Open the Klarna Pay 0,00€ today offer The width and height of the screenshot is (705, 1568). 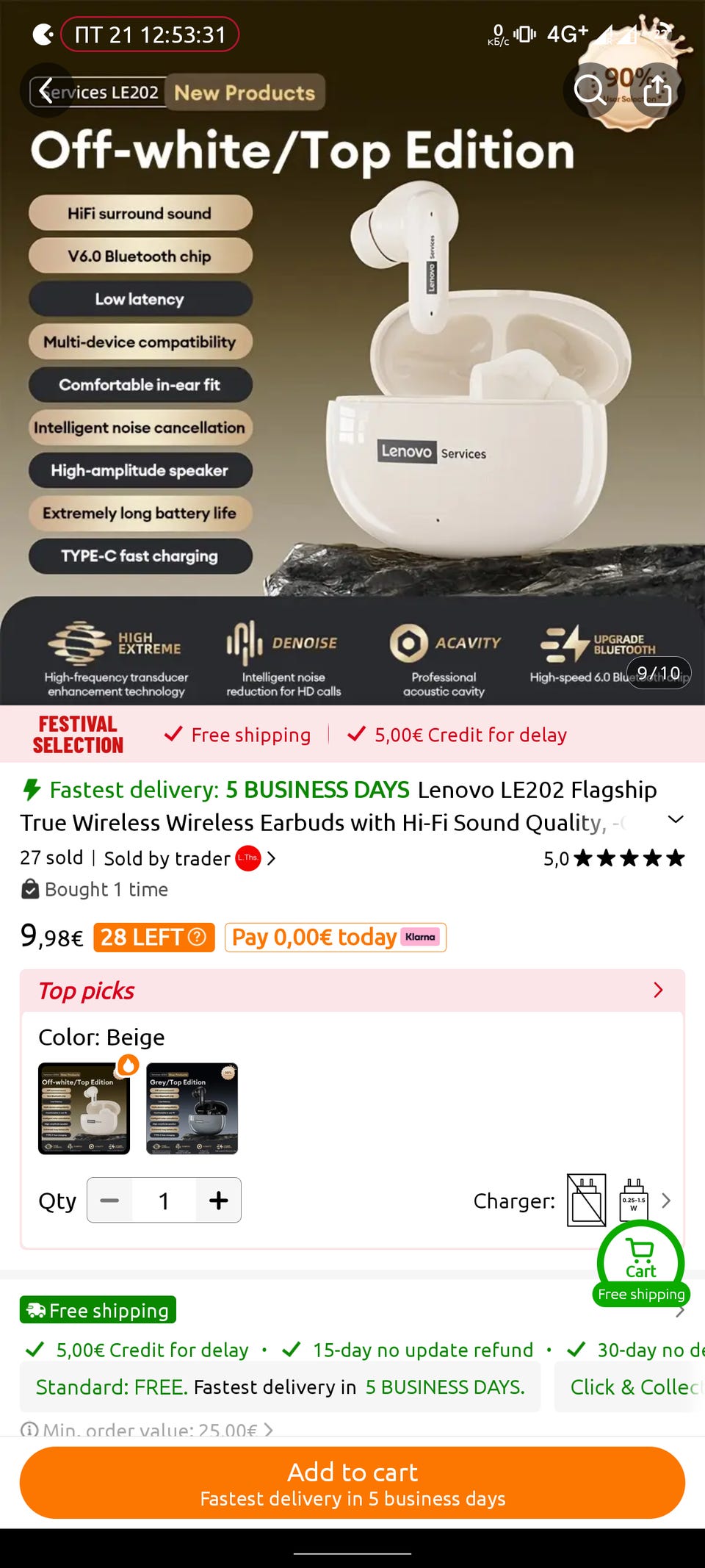coord(335,938)
